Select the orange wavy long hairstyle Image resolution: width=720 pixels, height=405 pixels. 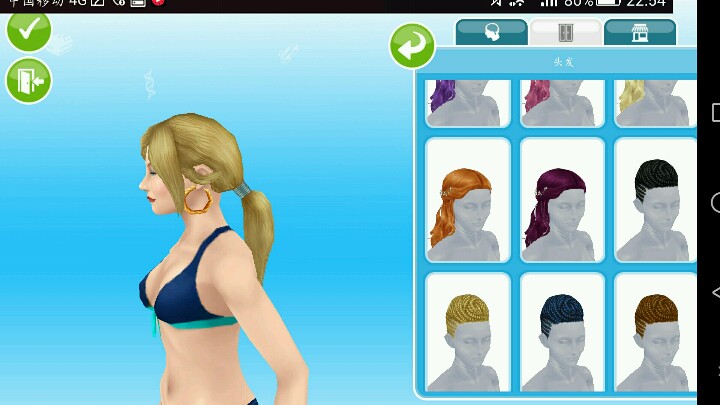[468, 200]
